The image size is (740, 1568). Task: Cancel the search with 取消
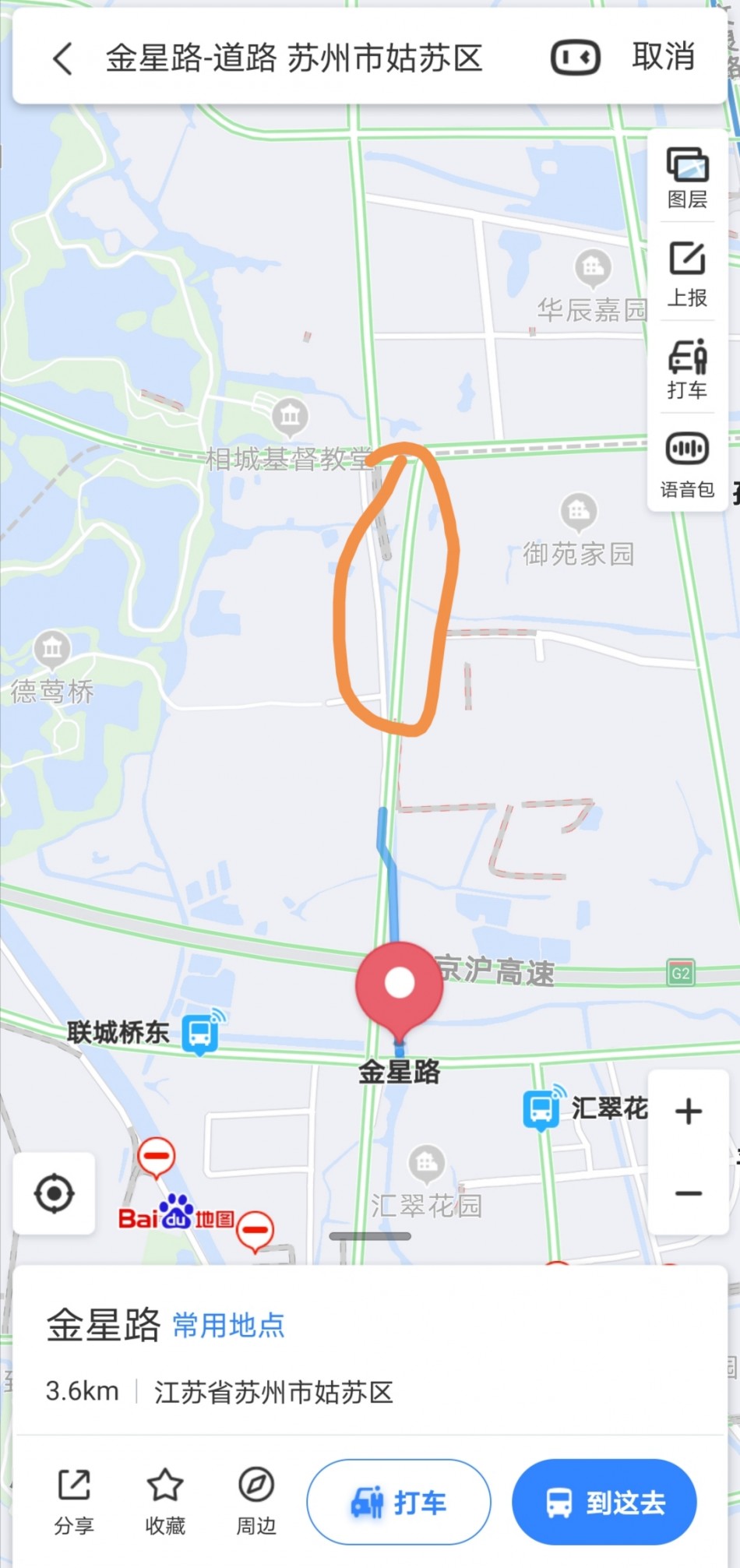tap(664, 57)
